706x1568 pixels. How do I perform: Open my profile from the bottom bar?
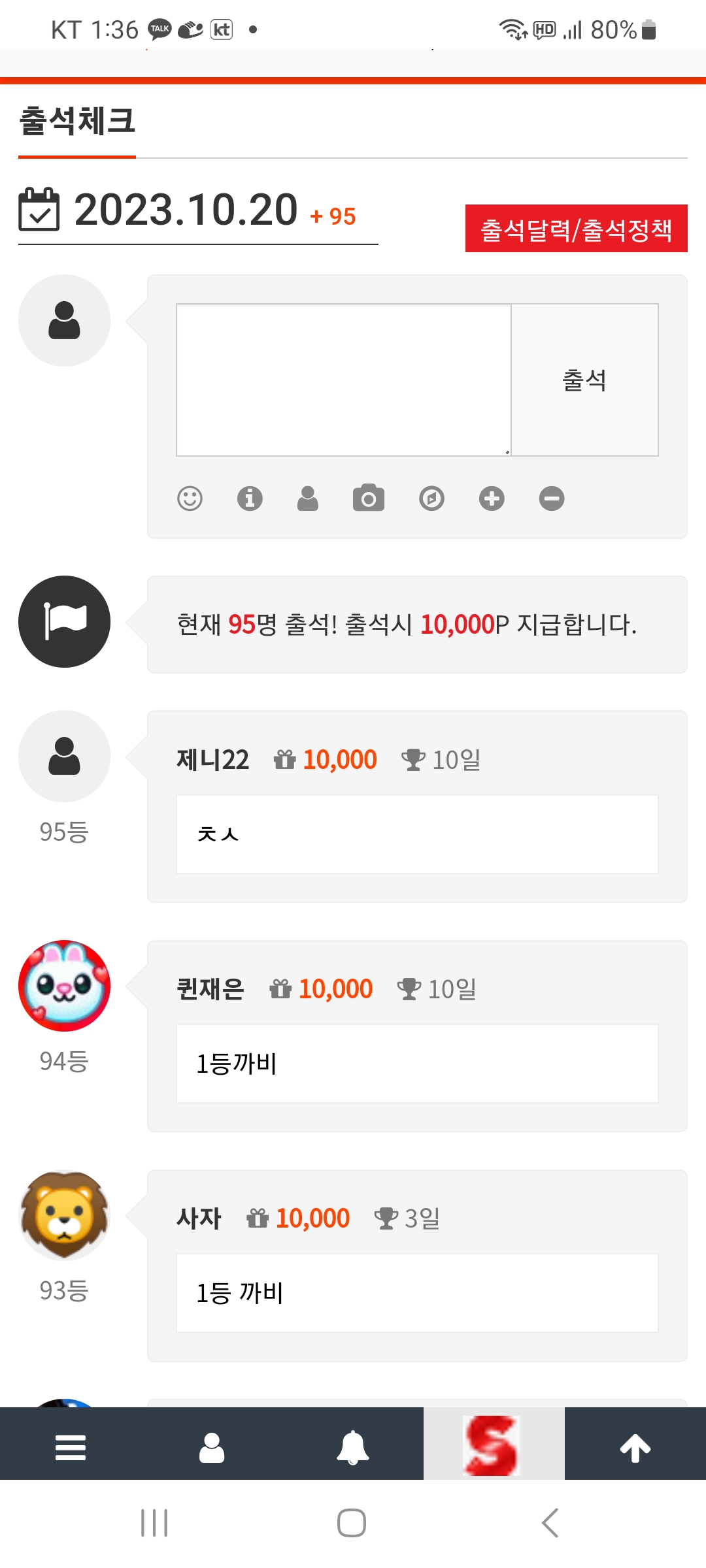212,1448
